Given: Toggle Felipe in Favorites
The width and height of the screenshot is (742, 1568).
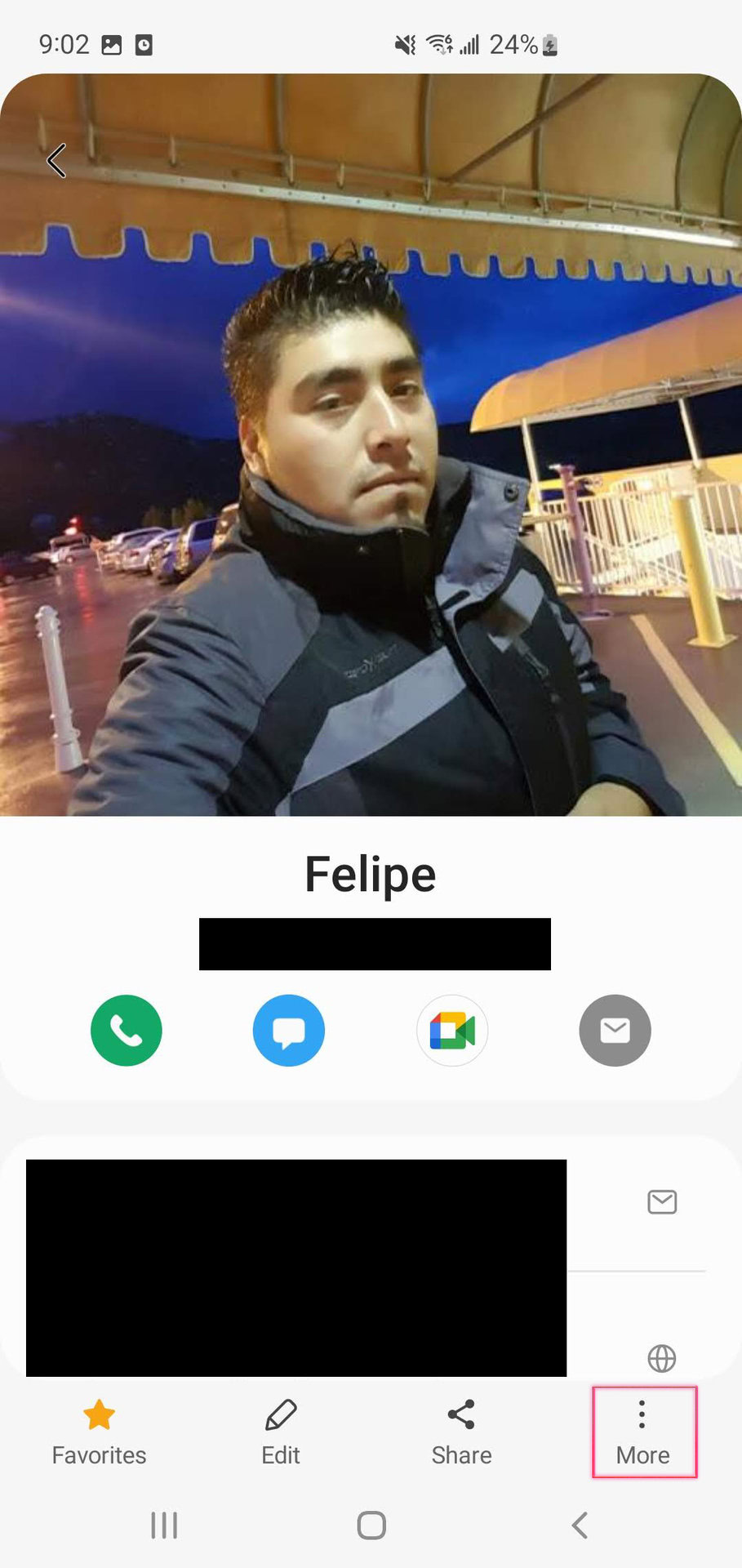Looking at the screenshot, I should click(99, 1432).
